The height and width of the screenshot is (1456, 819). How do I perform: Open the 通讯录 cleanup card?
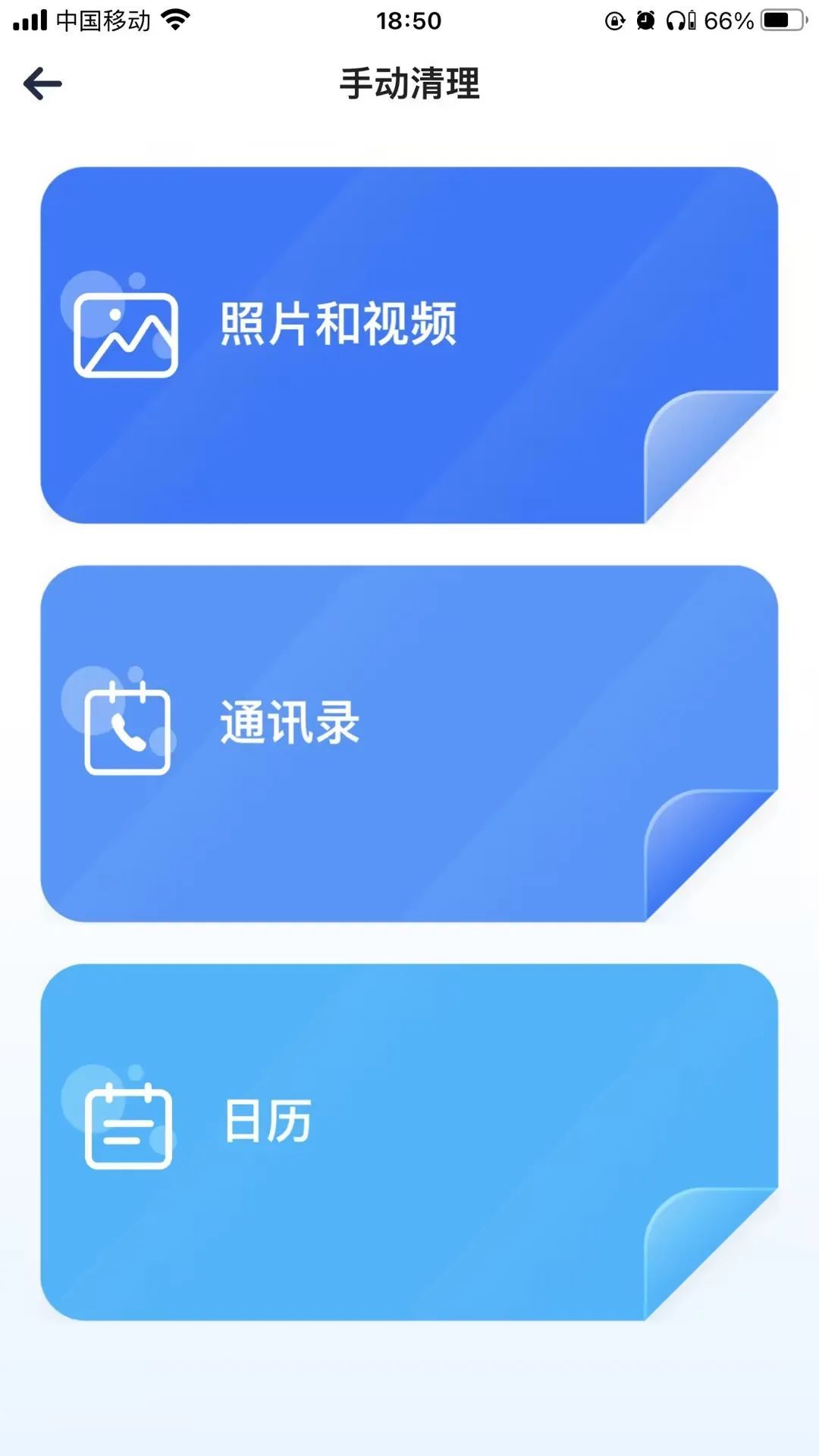[409, 743]
